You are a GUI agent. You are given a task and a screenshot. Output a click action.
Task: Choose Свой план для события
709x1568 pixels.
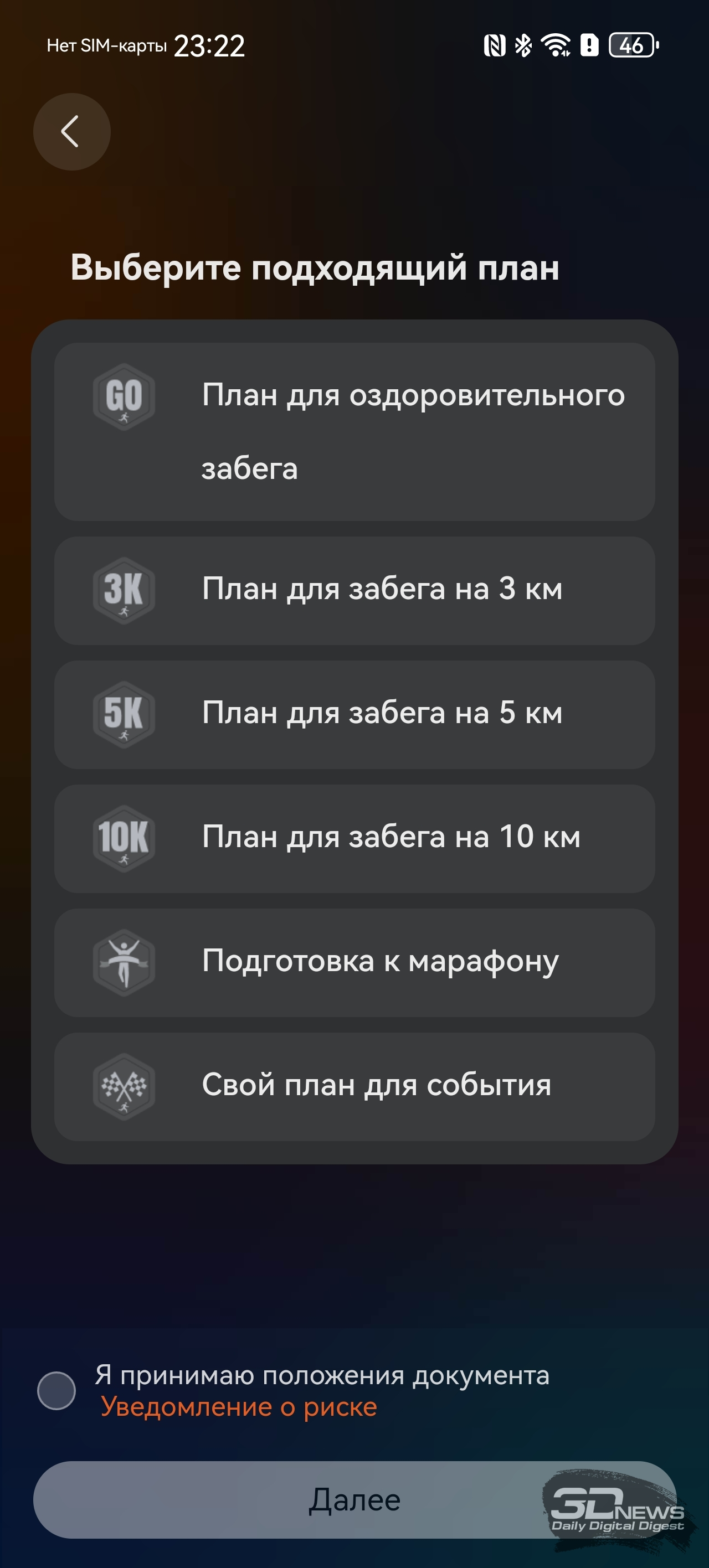point(354,1086)
